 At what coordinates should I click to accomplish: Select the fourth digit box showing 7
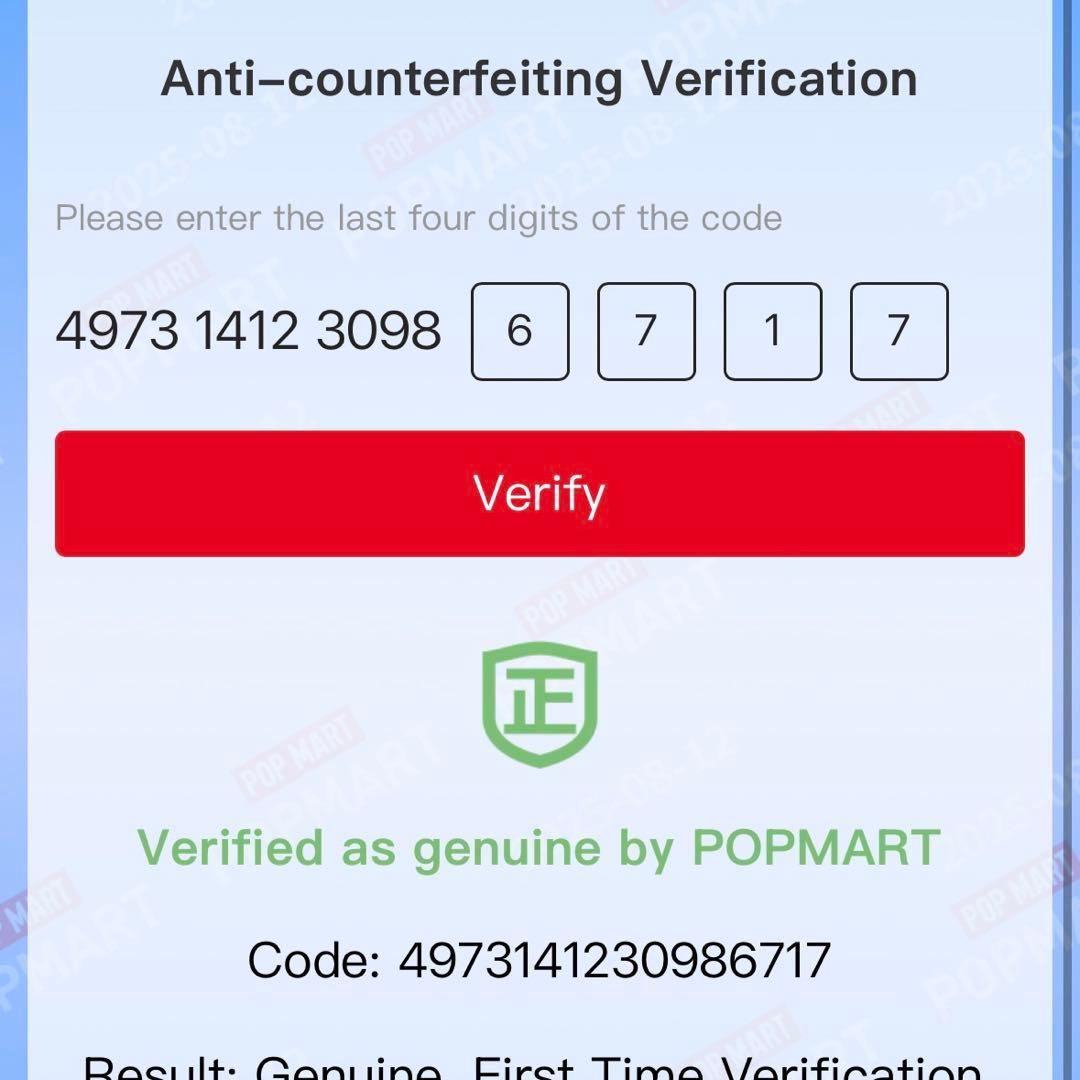point(899,331)
